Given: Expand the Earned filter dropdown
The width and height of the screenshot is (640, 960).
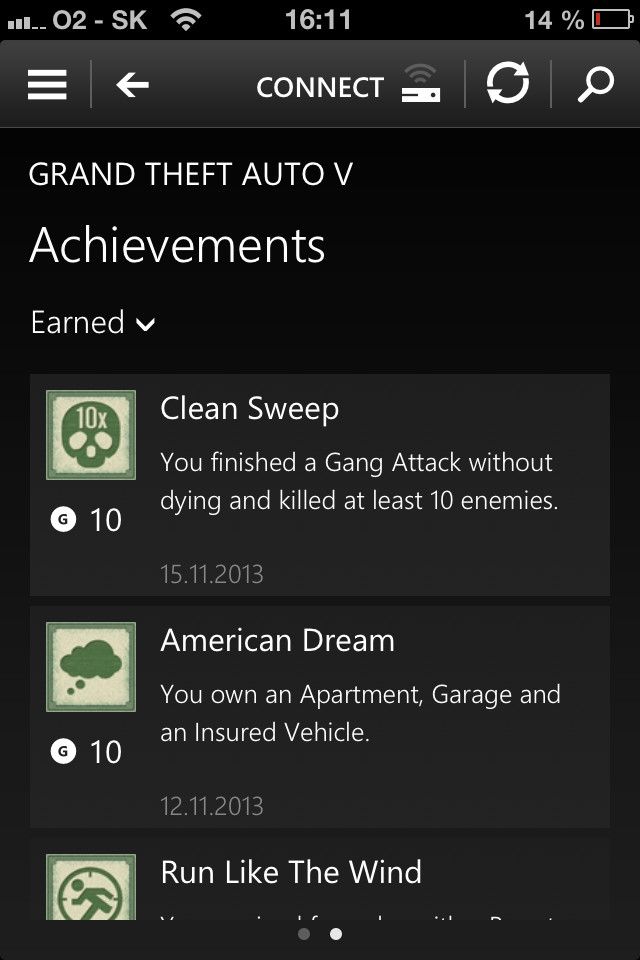Looking at the screenshot, I should (93, 323).
